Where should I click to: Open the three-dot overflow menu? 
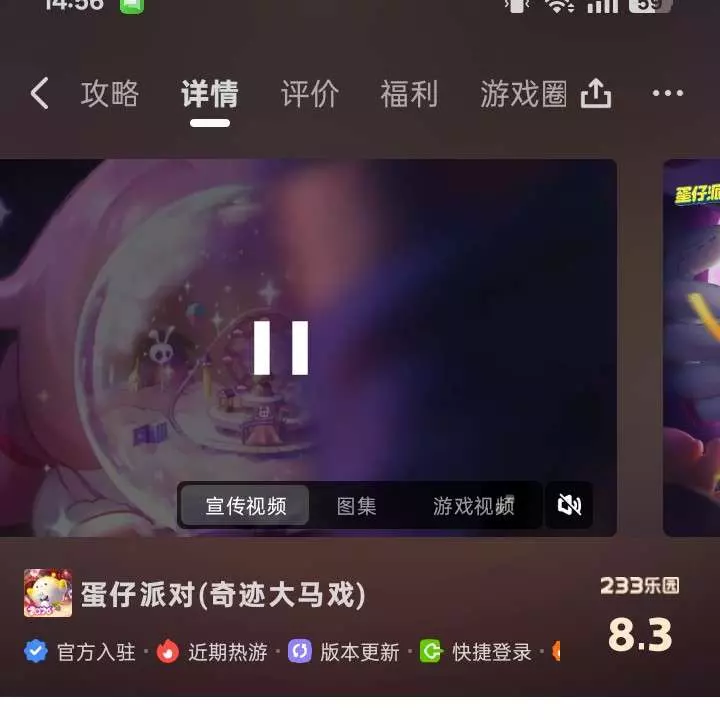click(667, 94)
